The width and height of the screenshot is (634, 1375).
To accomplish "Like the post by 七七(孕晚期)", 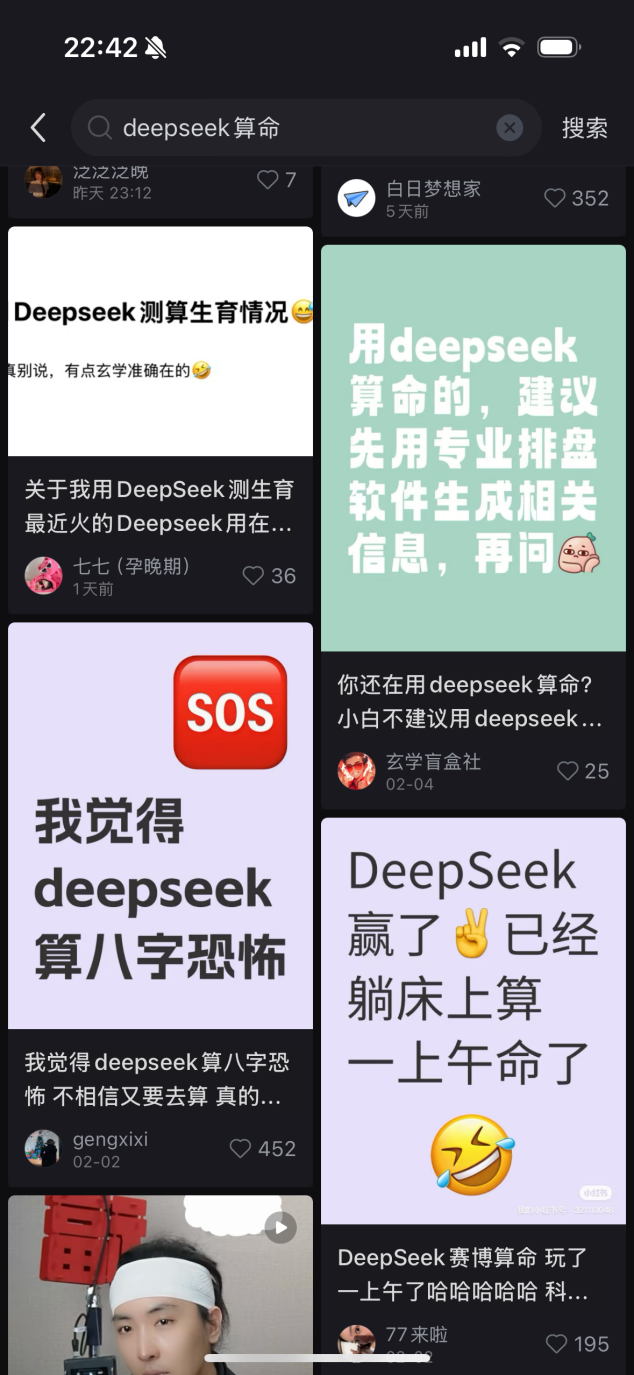I will click(254, 576).
